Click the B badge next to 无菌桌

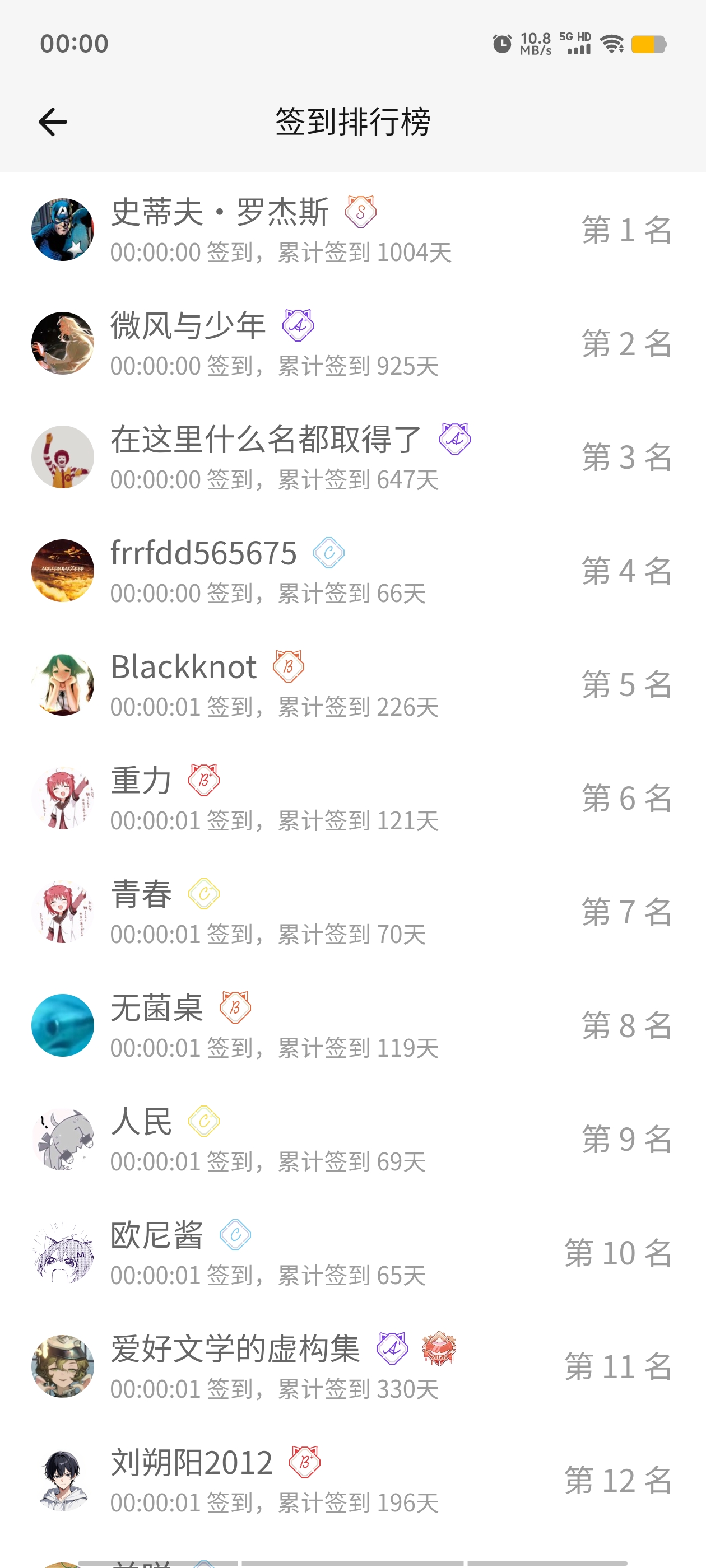pyautogui.click(x=236, y=1009)
